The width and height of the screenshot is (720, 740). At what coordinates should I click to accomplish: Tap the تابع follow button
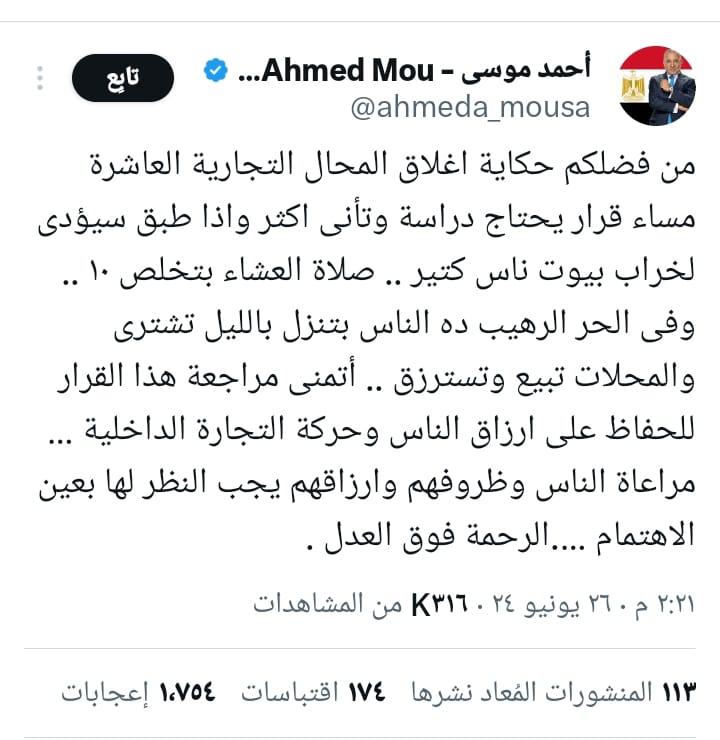[123, 79]
